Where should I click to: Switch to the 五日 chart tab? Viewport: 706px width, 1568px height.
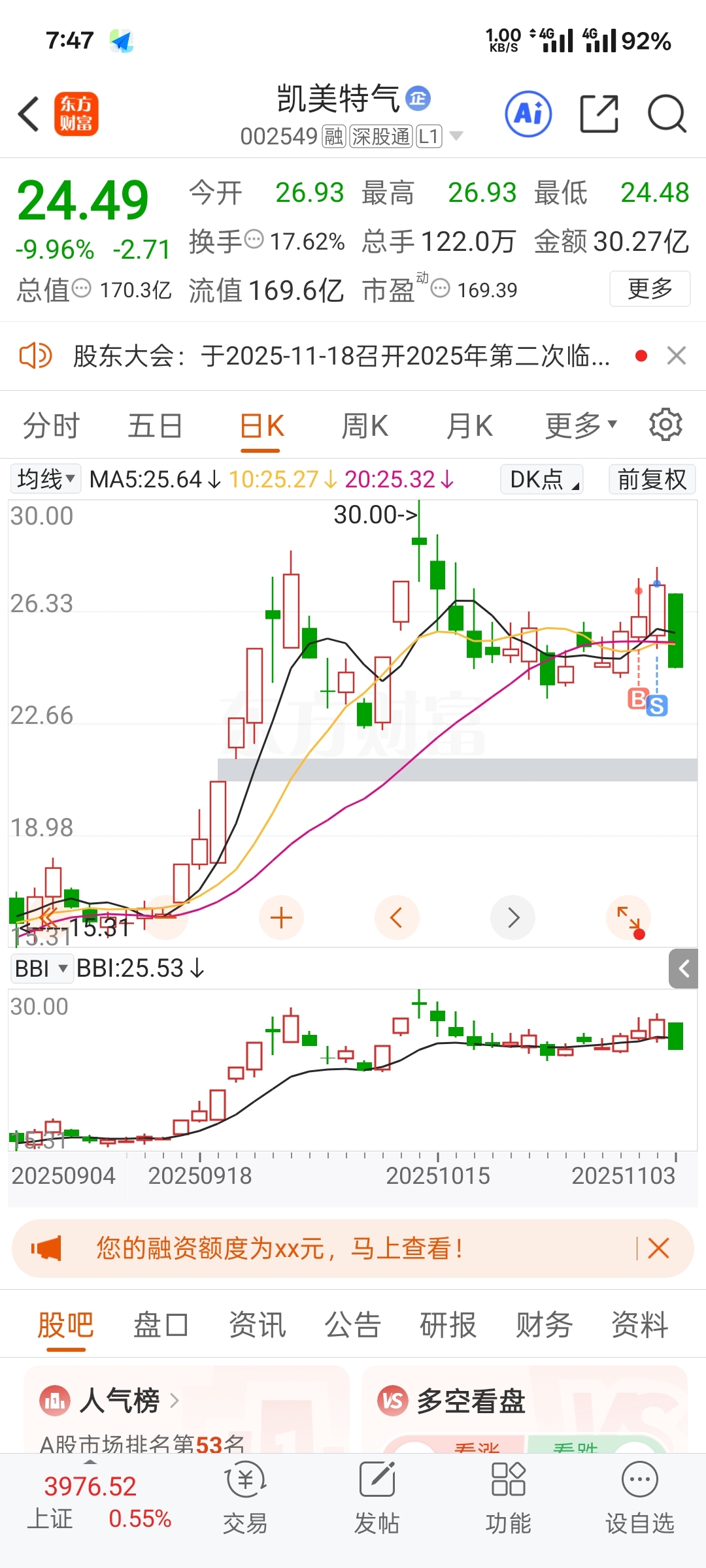155,427
